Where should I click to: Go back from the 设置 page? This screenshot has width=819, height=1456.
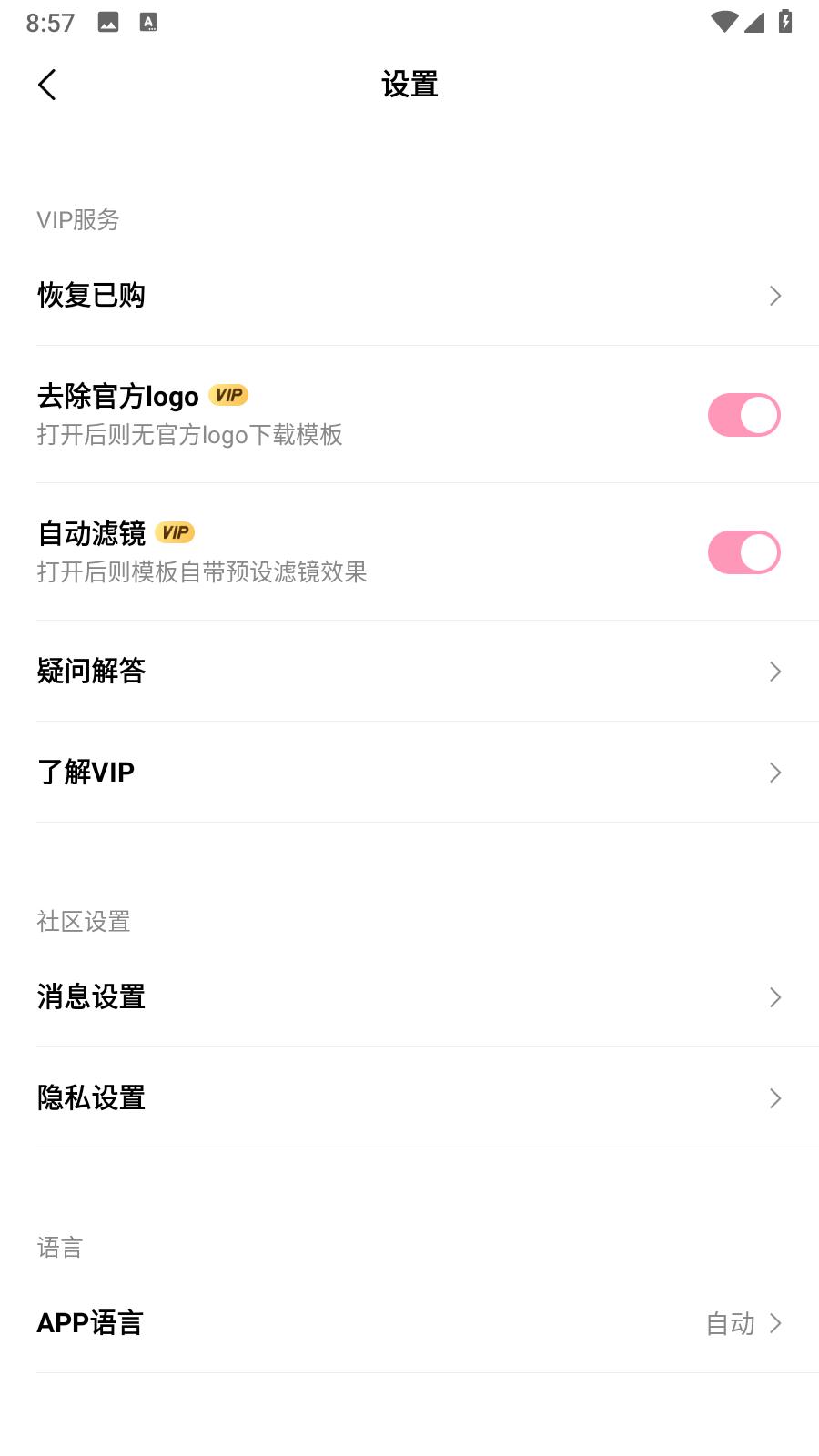[47, 85]
